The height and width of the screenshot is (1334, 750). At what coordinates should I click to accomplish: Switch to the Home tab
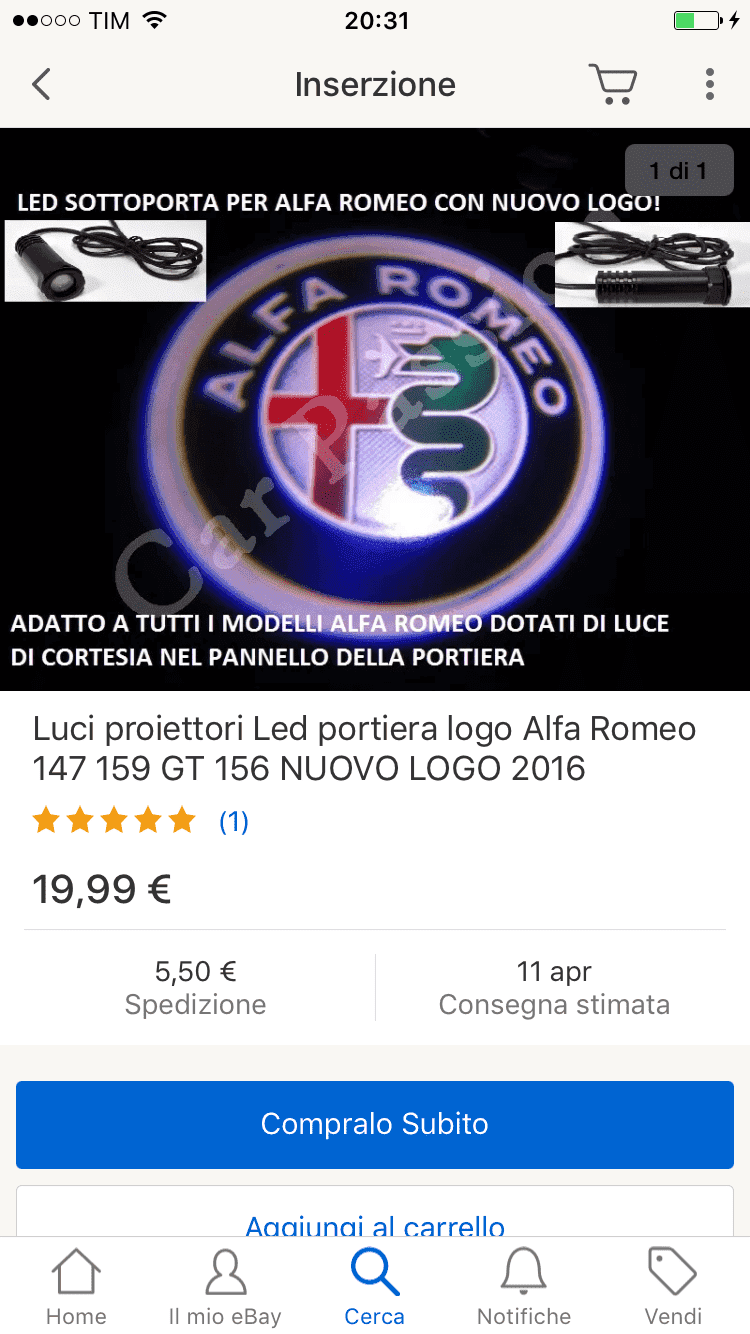(x=76, y=1288)
